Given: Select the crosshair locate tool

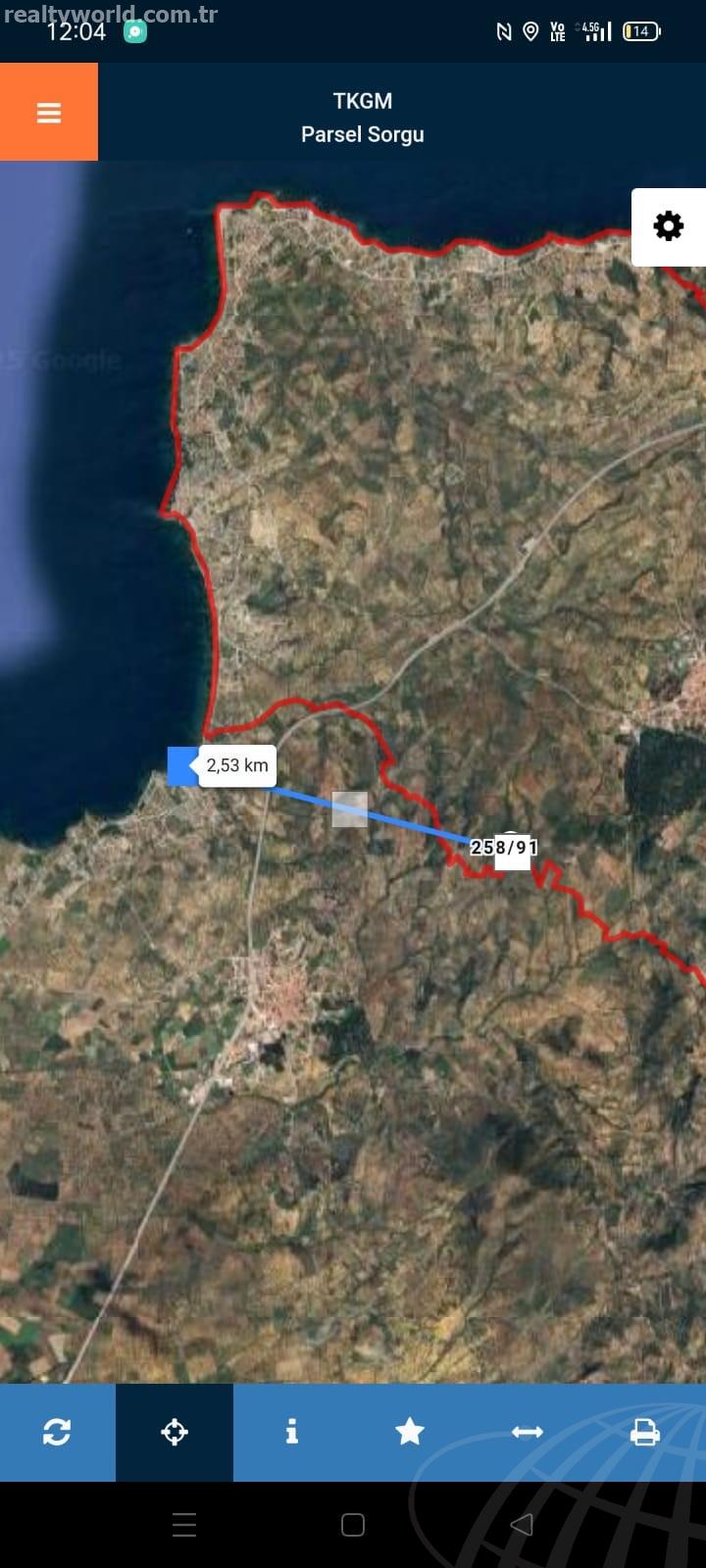Looking at the screenshot, I should tap(175, 1432).
